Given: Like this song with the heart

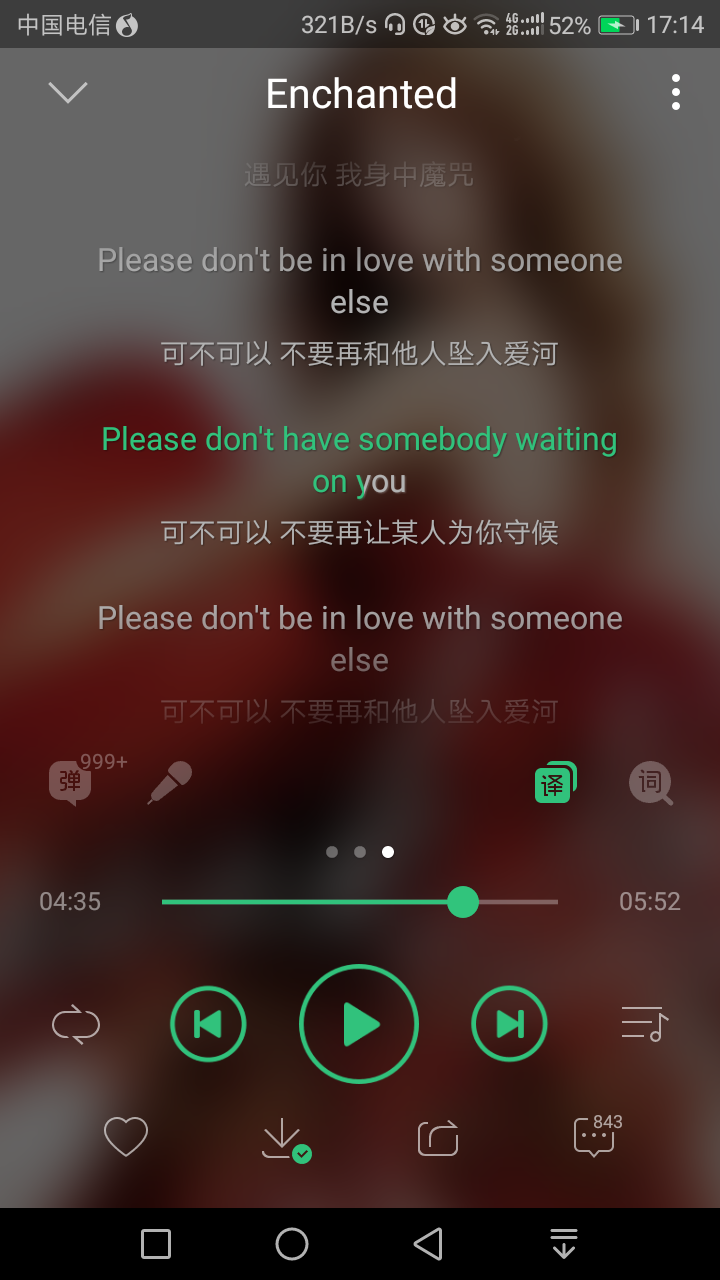Looking at the screenshot, I should point(126,1137).
